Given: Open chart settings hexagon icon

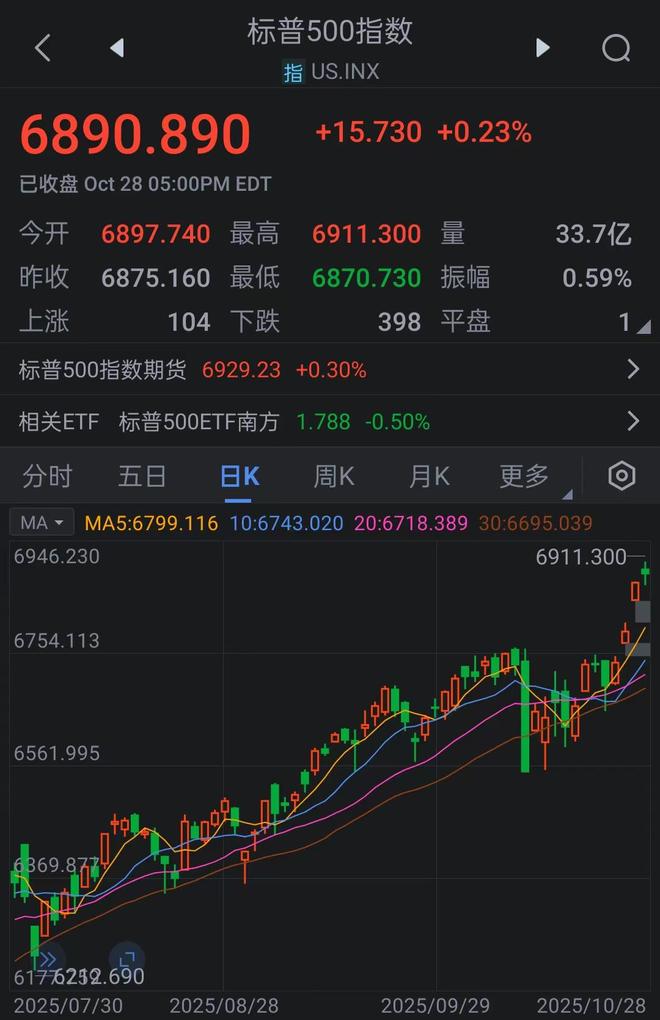Looking at the screenshot, I should (x=621, y=476).
